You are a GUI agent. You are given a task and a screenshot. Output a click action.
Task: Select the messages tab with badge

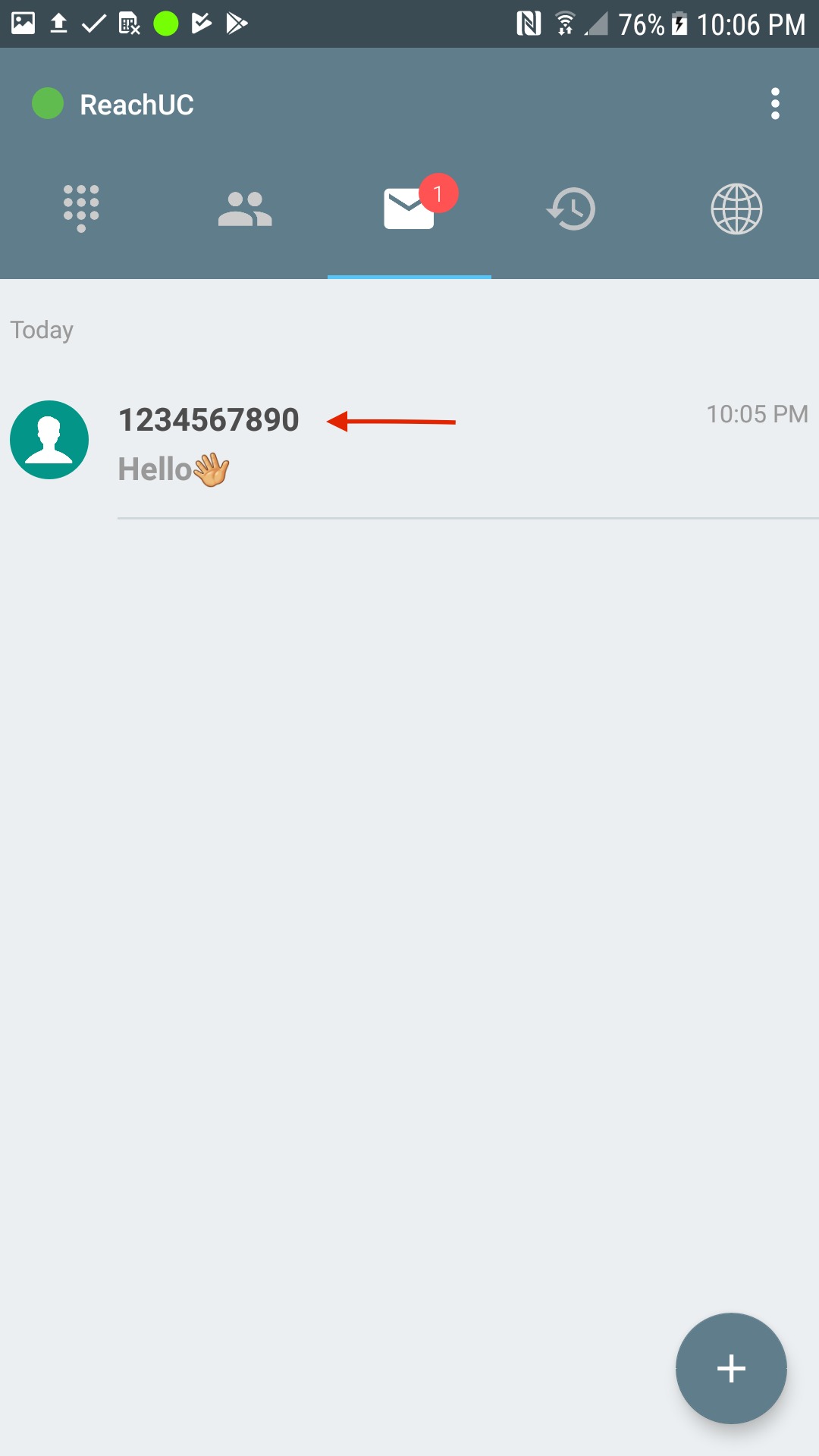409,209
